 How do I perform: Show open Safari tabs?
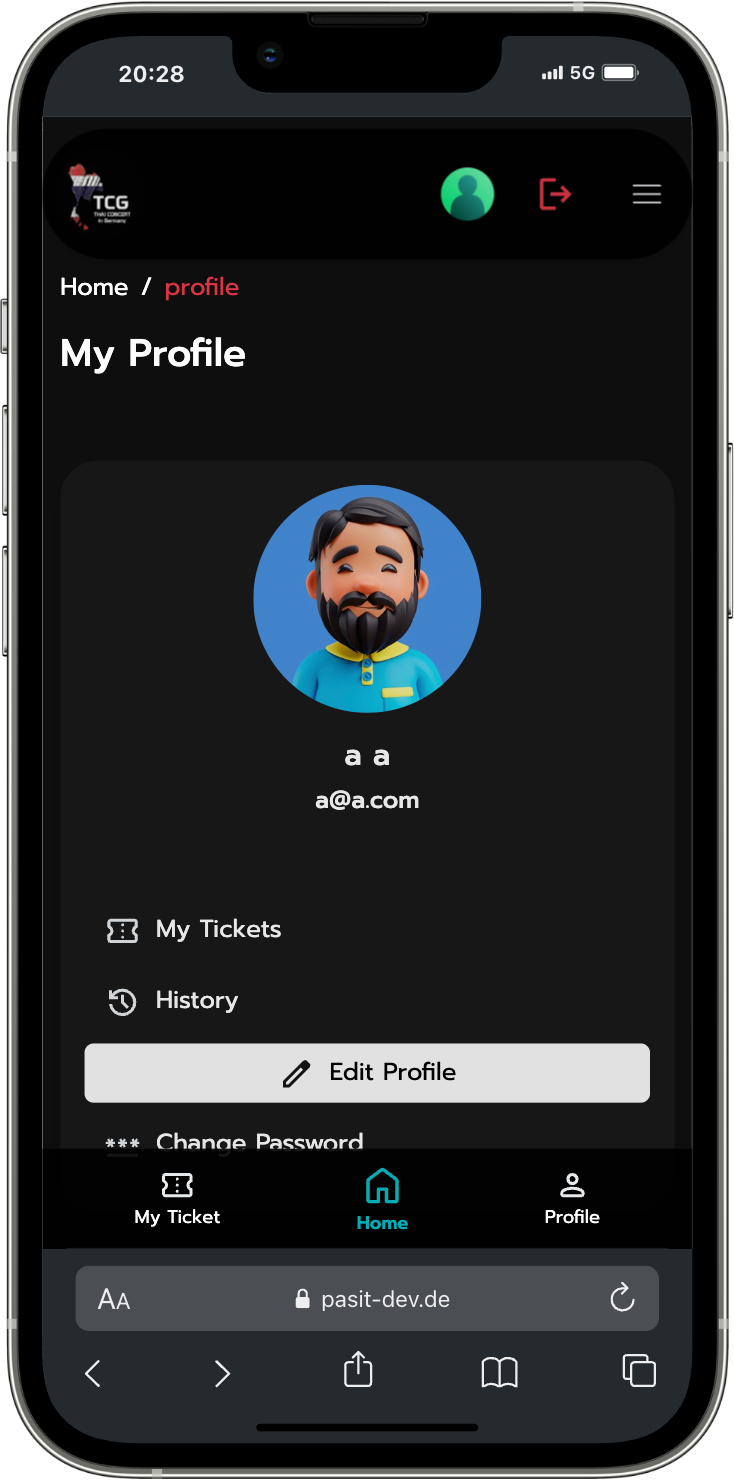click(x=639, y=1371)
